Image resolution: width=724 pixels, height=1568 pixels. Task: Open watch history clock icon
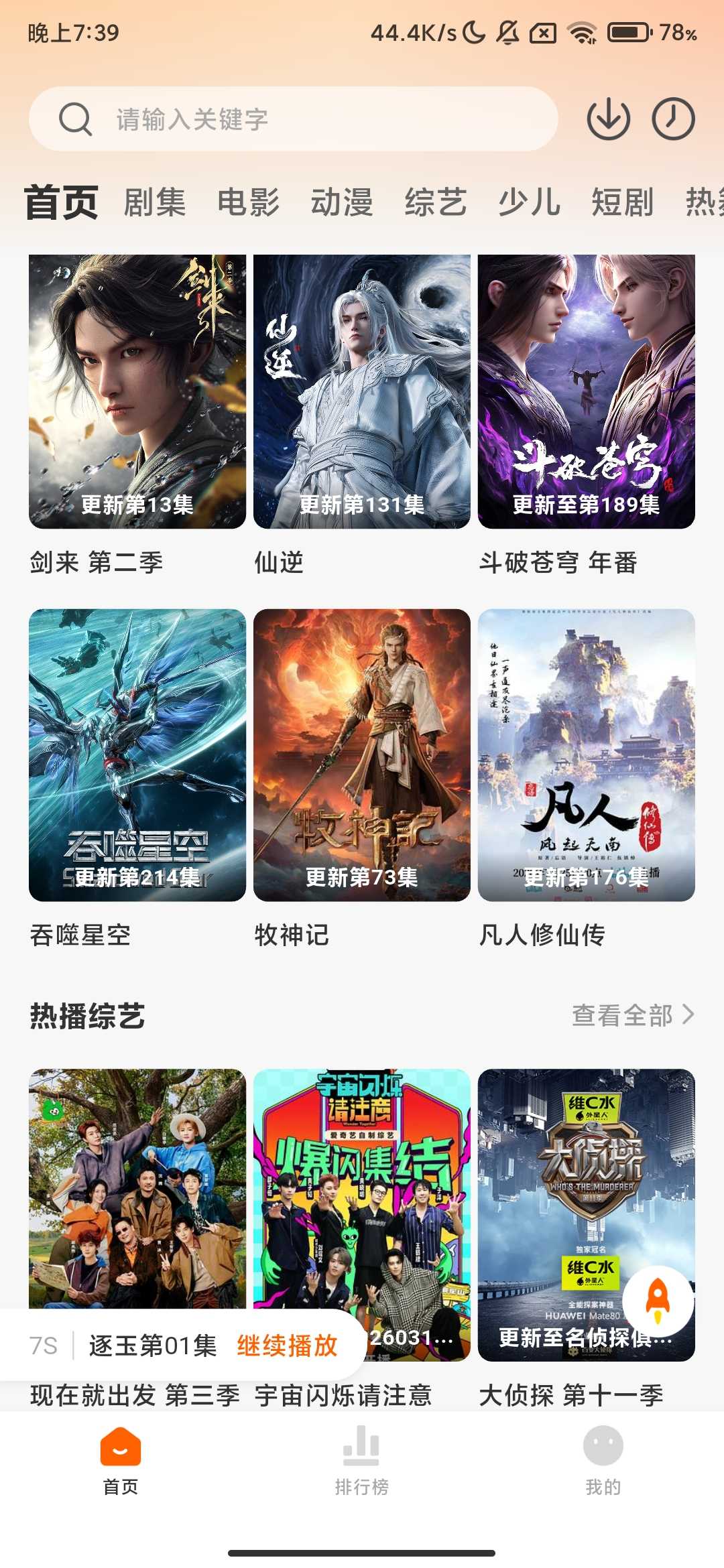[x=673, y=119]
